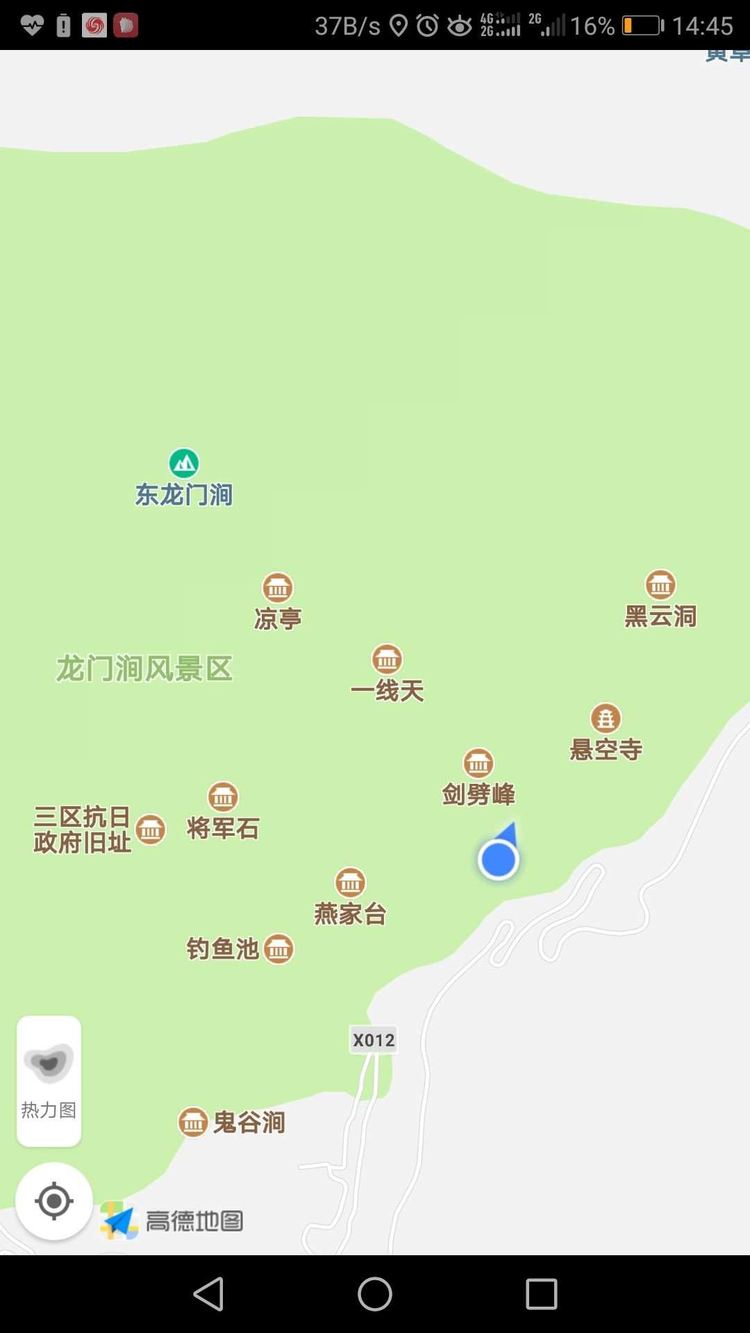Viewport: 750px width, 1333px height.
Task: Open the 钓鱼池 point of interest
Action: pos(279,949)
